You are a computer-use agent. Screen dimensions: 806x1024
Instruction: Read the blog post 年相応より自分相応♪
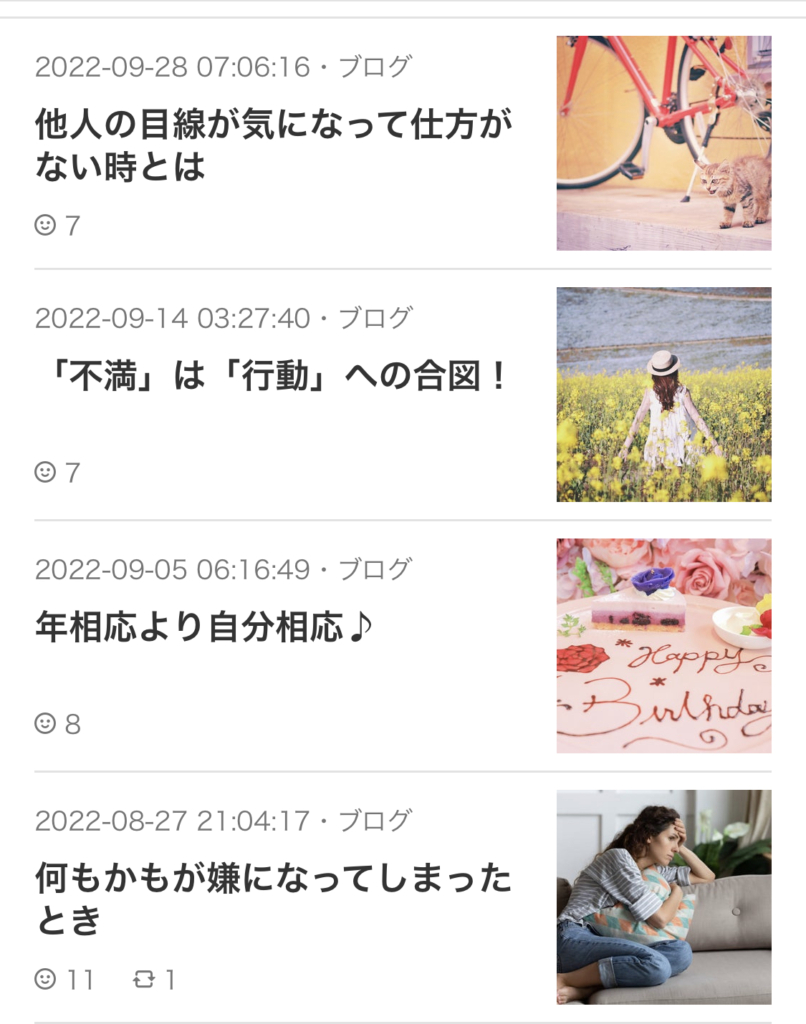(204, 628)
